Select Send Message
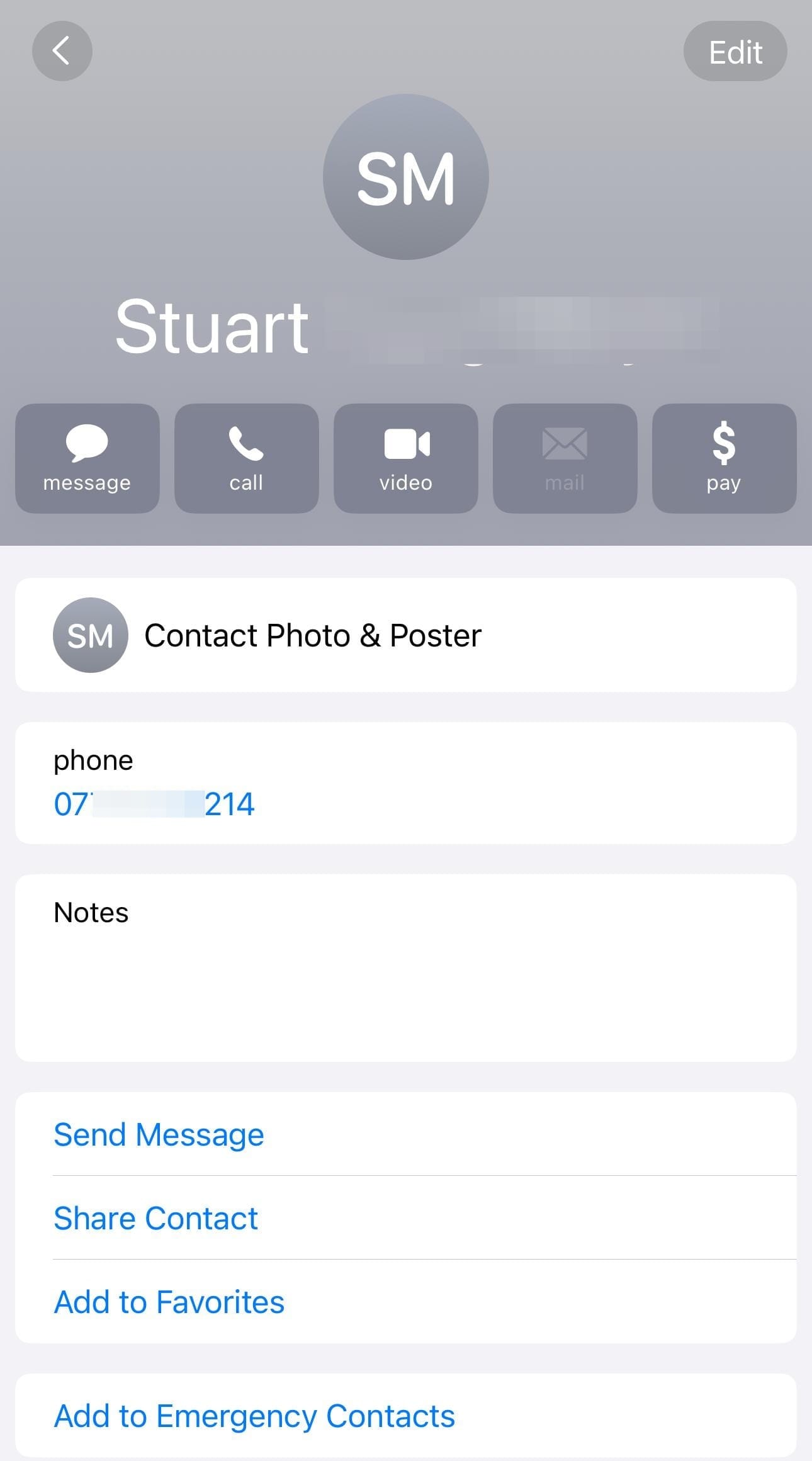 [159, 1135]
